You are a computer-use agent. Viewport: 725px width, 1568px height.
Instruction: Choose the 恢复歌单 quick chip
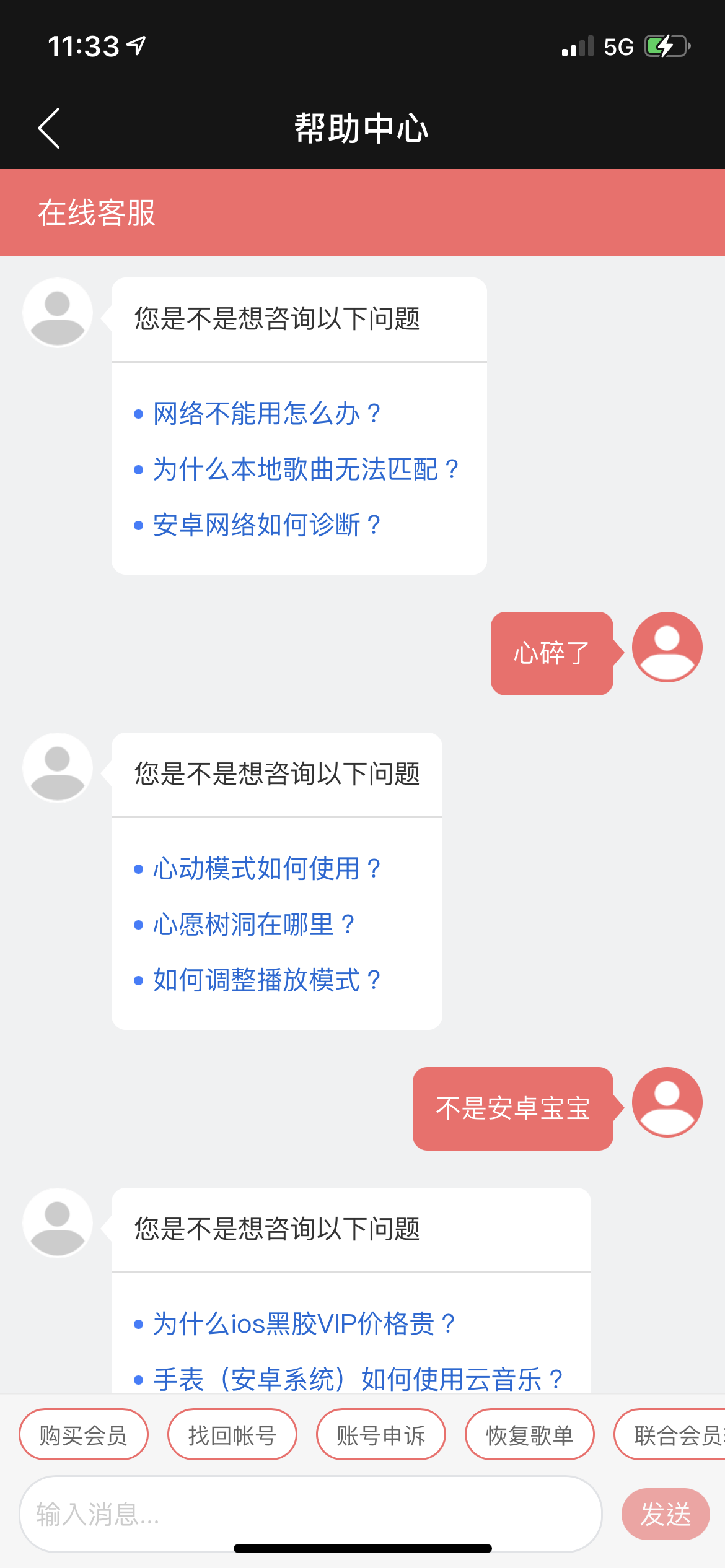coord(530,1434)
